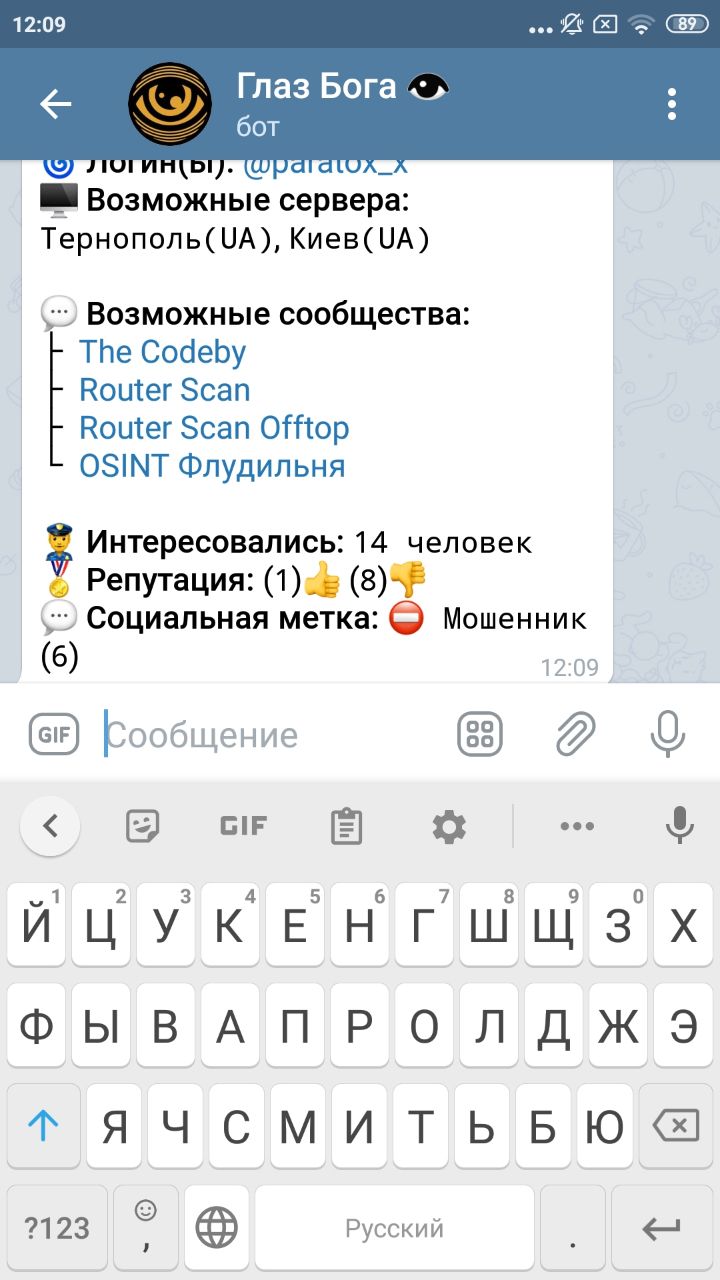Screen dimensions: 720x1280
Task: Collapse the keyboard toolbar with the arrow
Action: (x=50, y=826)
